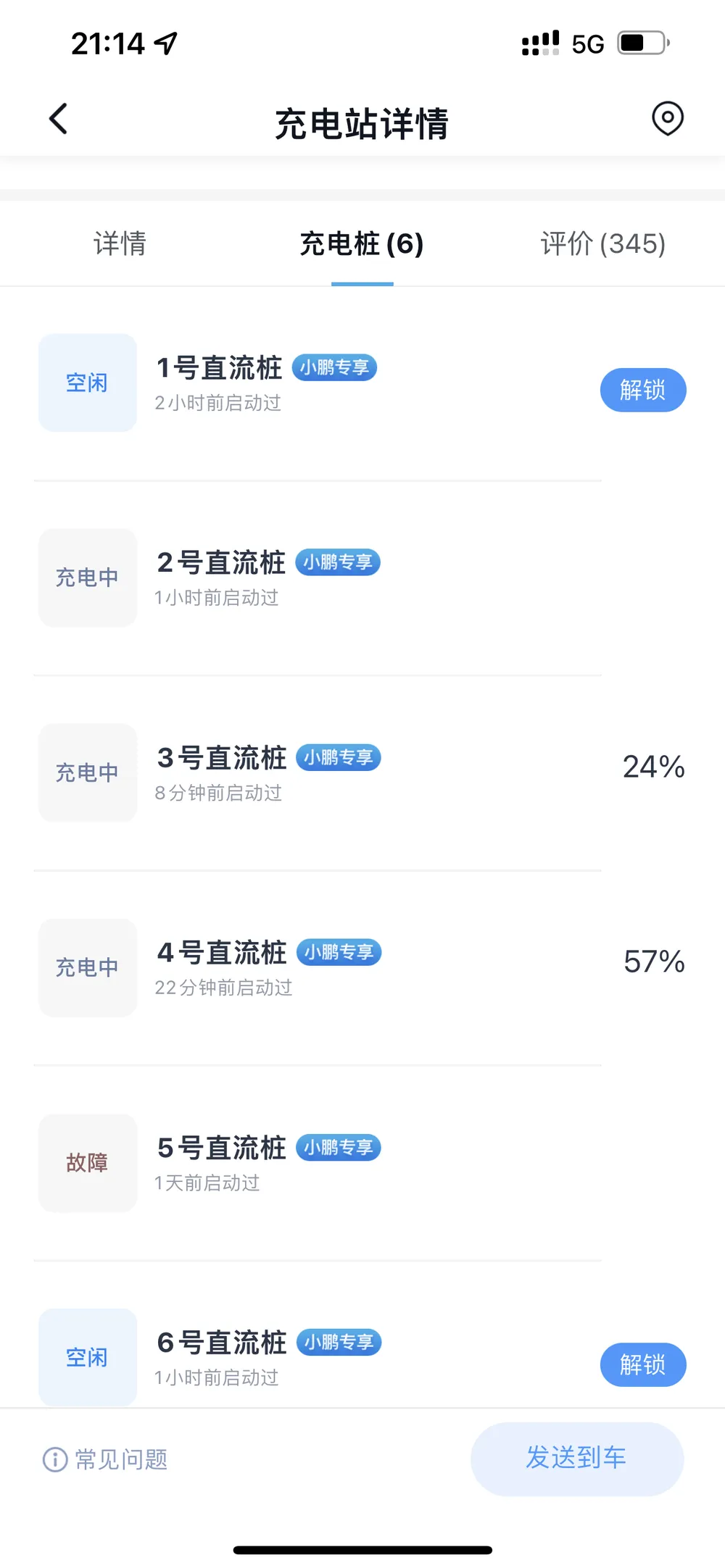Viewport: 725px width, 1568px height.
Task: Open the 4号直流桩 charger row
Action: tap(362, 968)
